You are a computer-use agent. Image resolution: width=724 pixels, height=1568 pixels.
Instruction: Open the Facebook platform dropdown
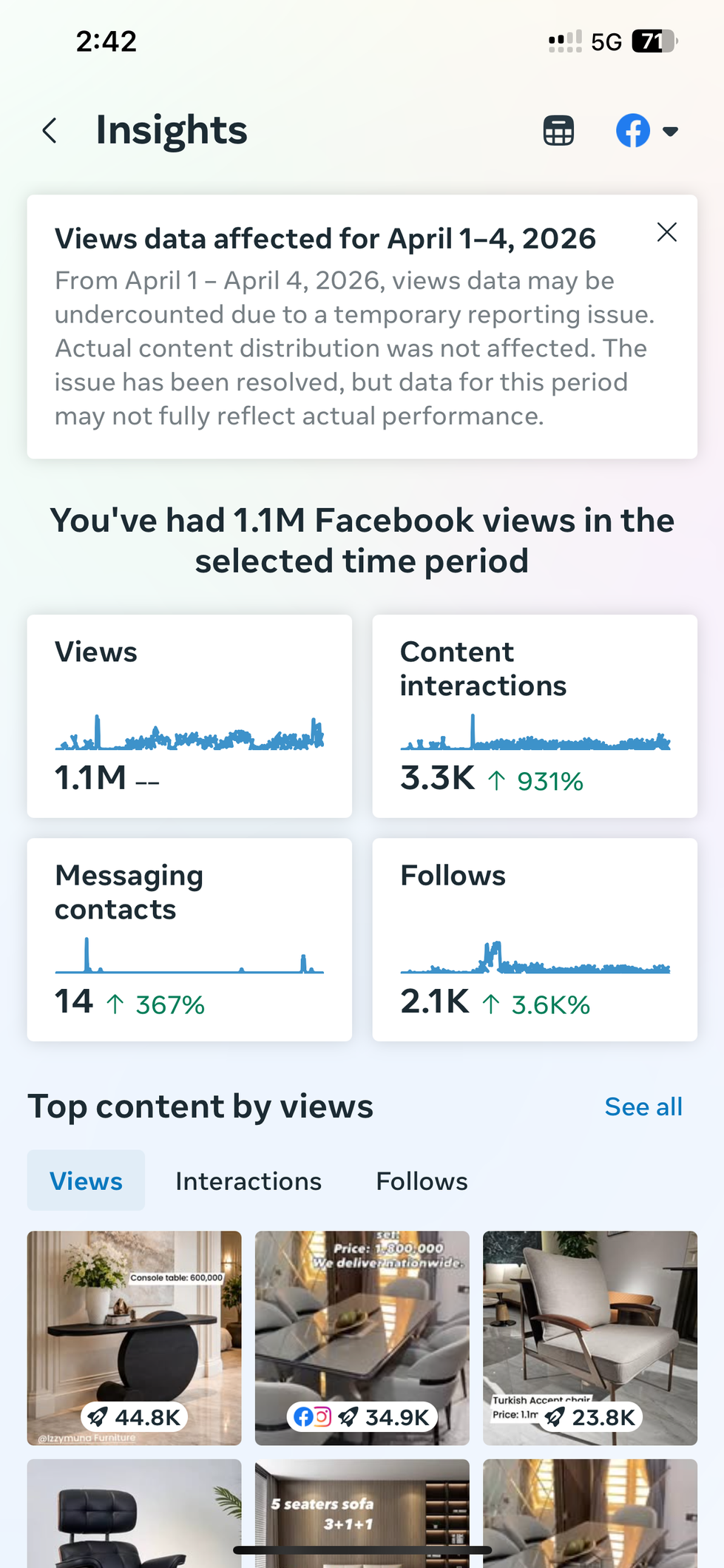click(x=647, y=131)
